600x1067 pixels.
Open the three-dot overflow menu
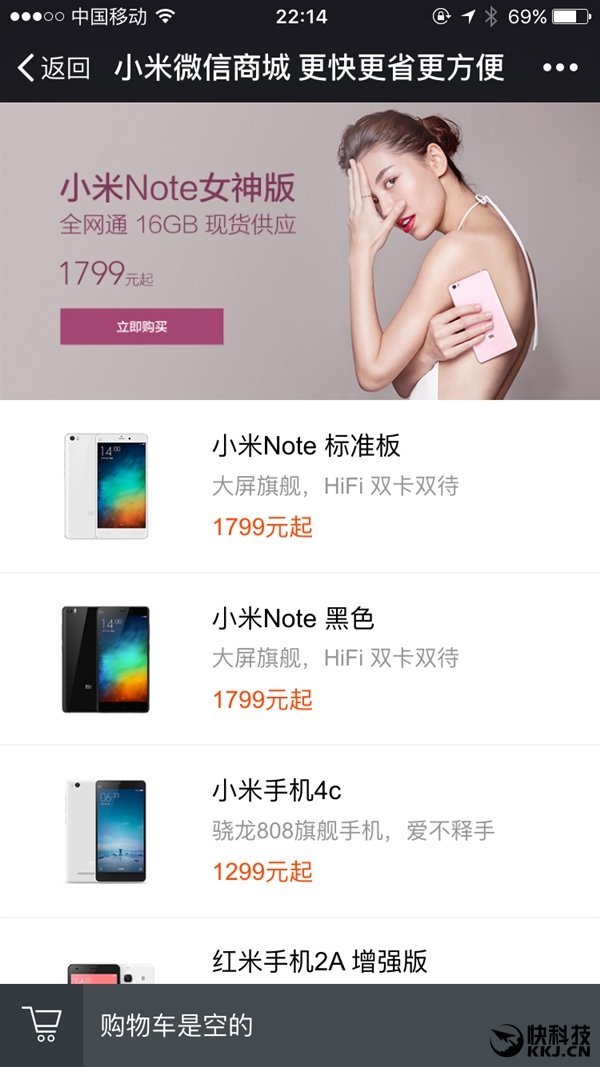point(560,68)
